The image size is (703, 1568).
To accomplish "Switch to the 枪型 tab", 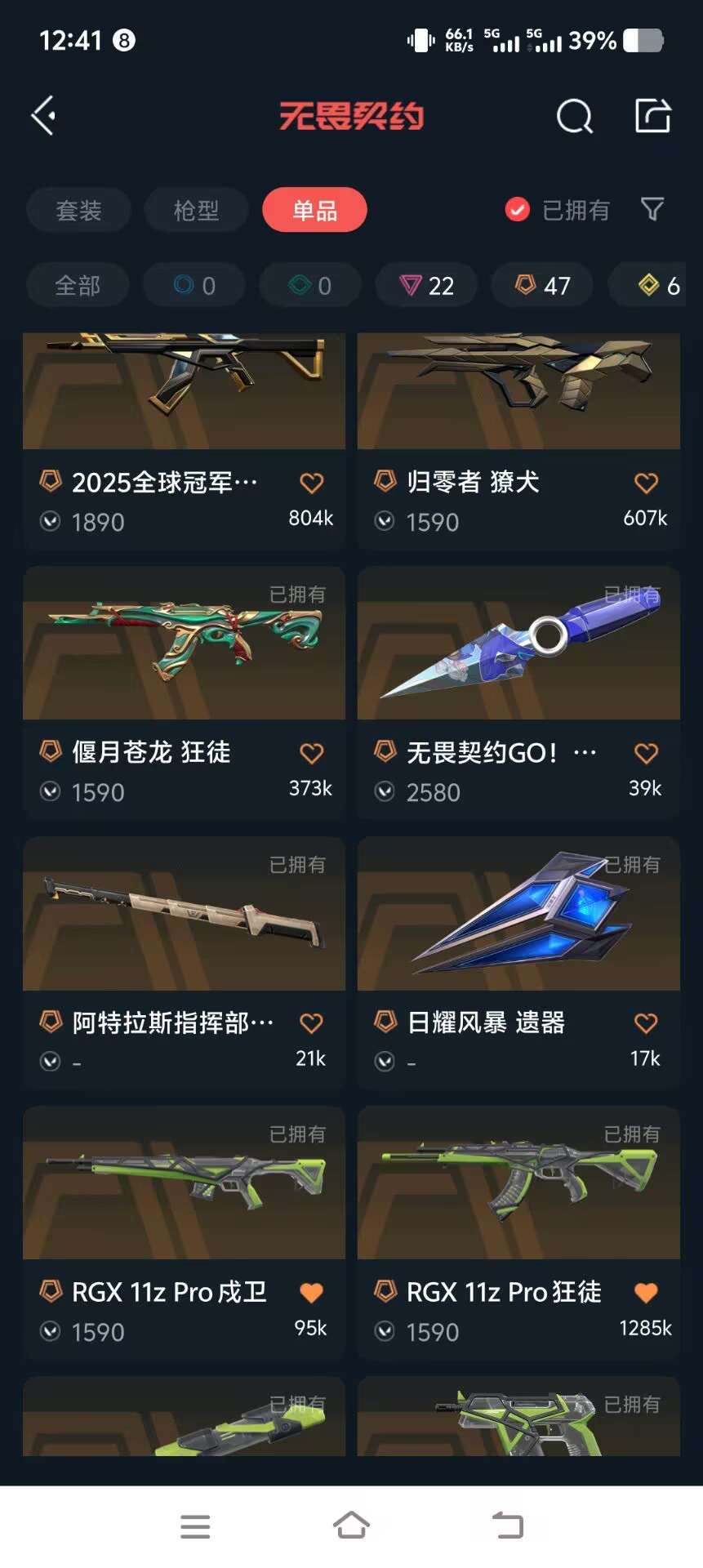I will (196, 211).
